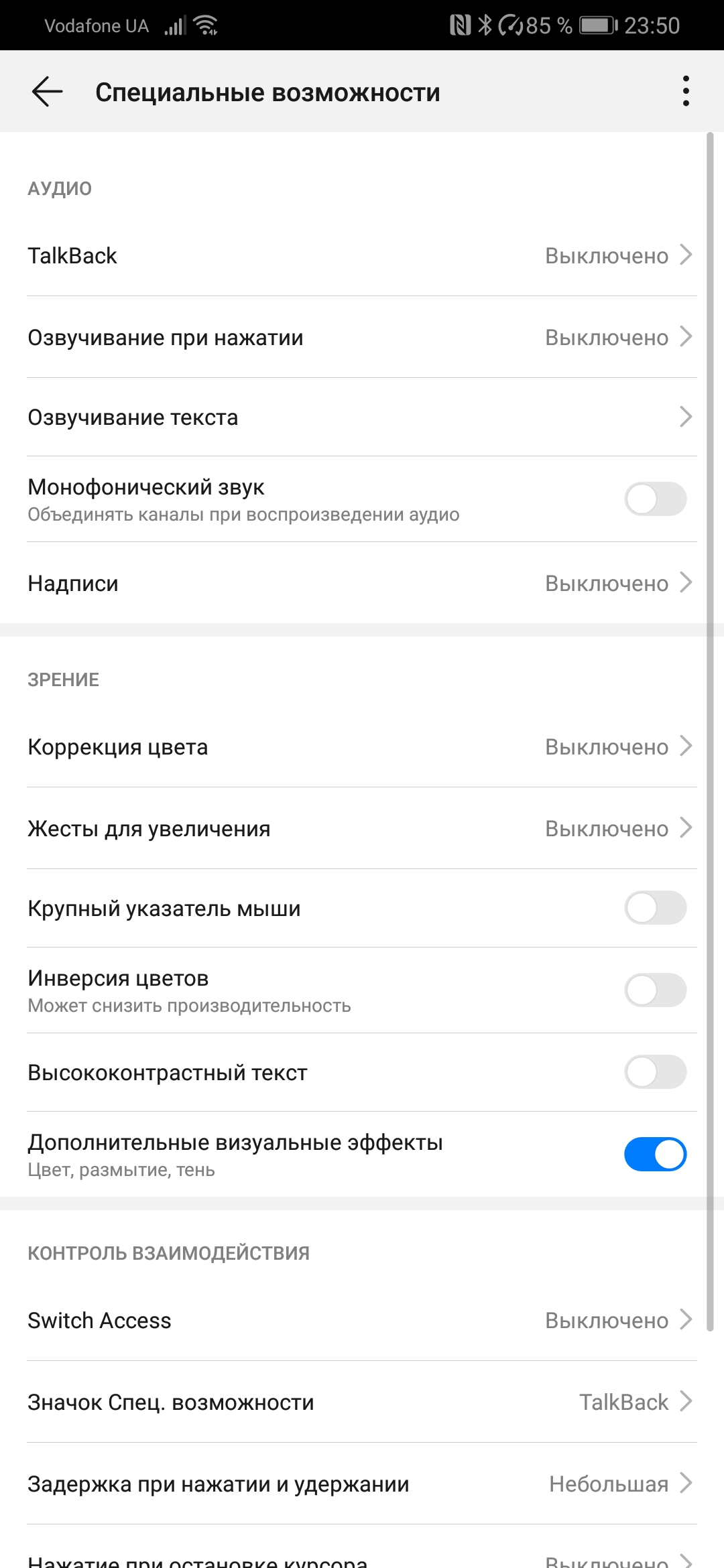Viewport: 724px width, 1568px height.
Task: Open Надписи settings
Action: 362,583
